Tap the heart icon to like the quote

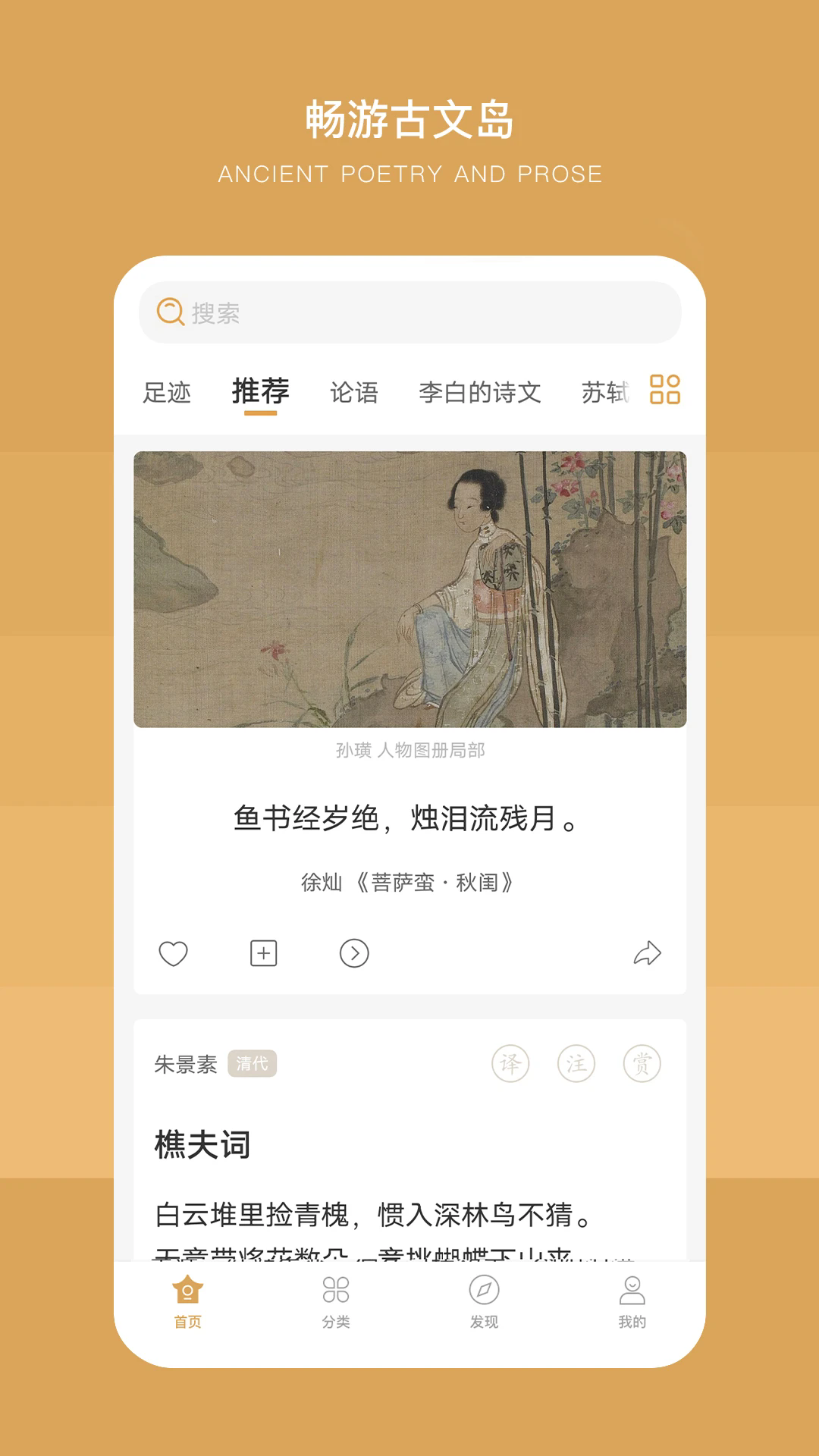(174, 955)
